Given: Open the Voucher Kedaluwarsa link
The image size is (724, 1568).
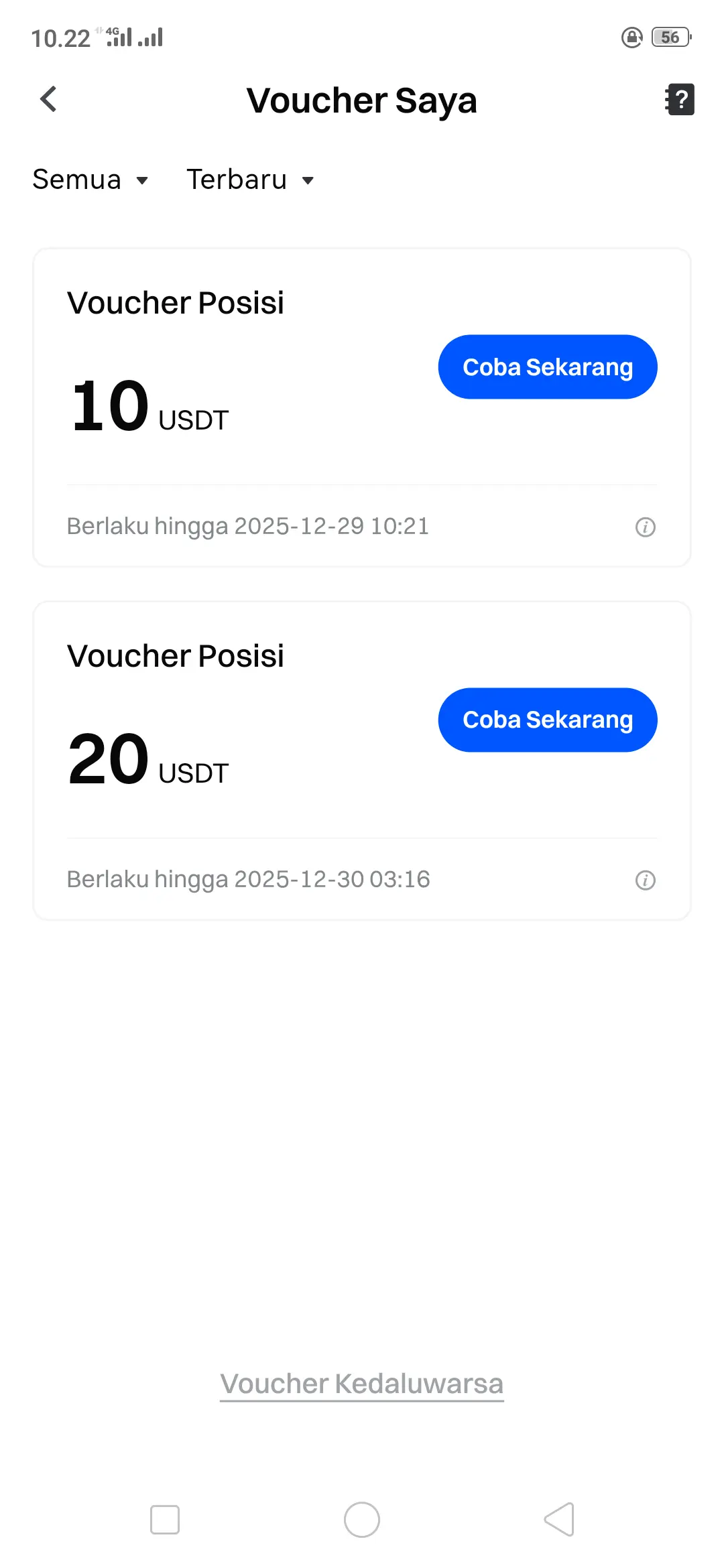Looking at the screenshot, I should pos(361,1382).
